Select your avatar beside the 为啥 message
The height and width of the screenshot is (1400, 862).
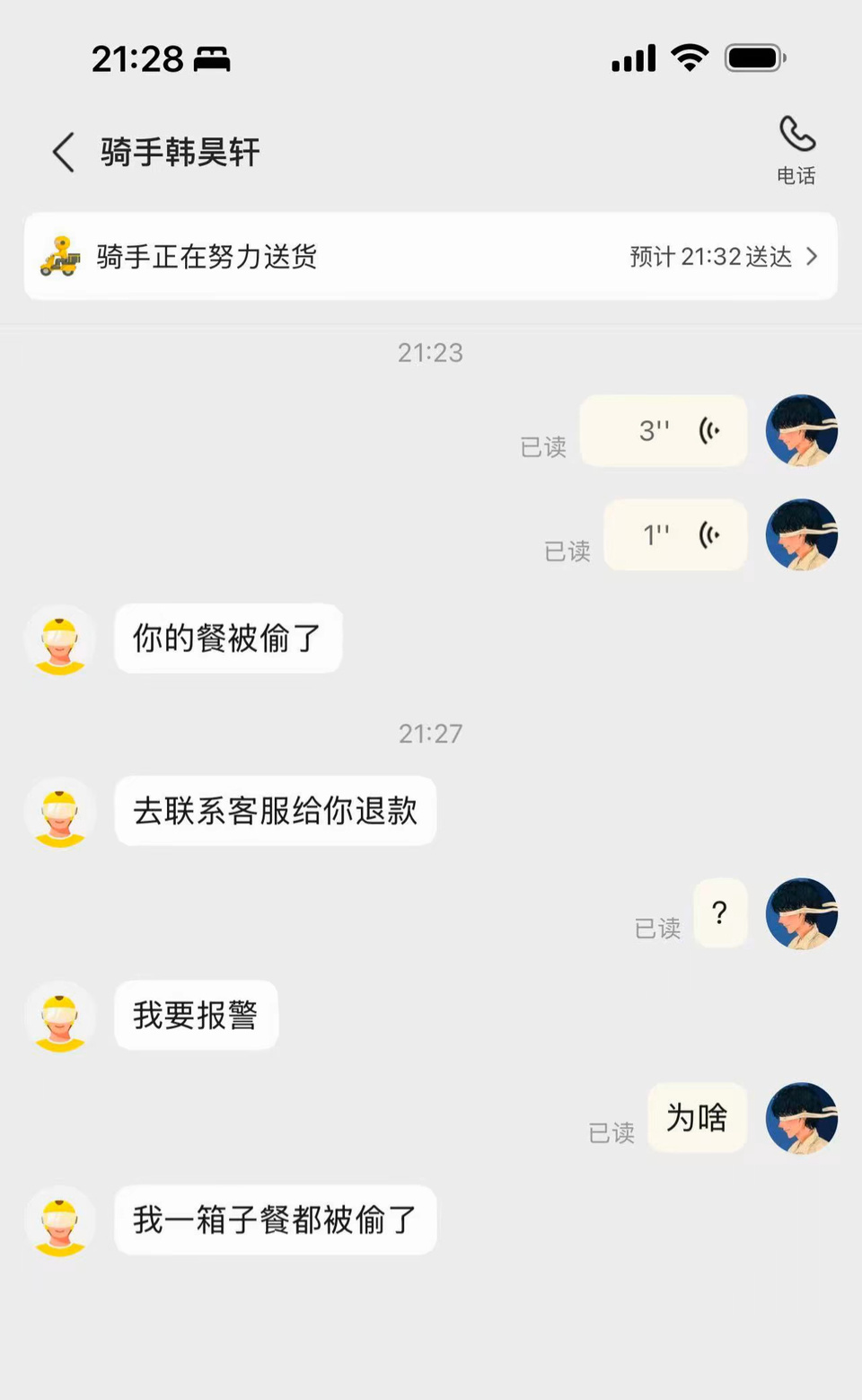coord(800,1120)
